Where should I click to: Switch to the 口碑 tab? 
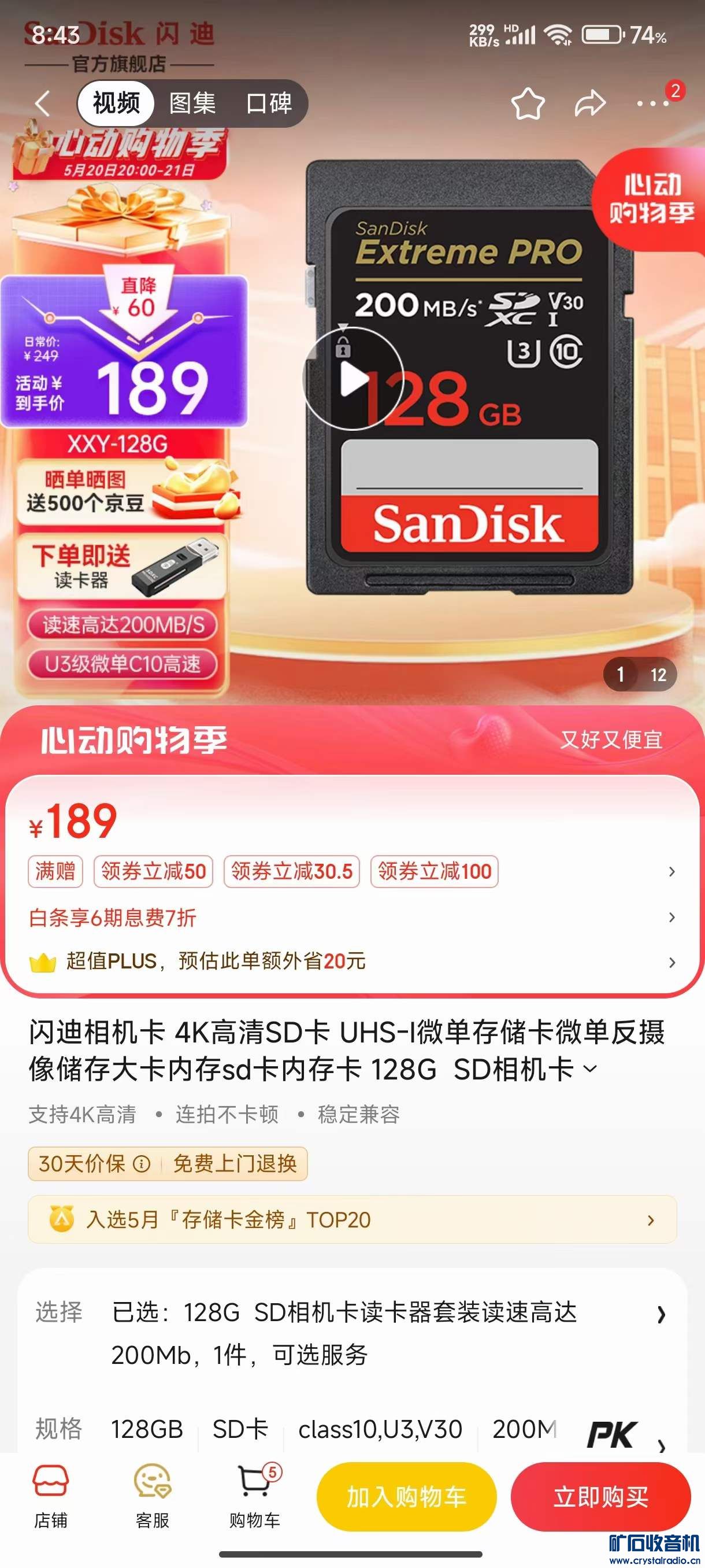coord(269,103)
